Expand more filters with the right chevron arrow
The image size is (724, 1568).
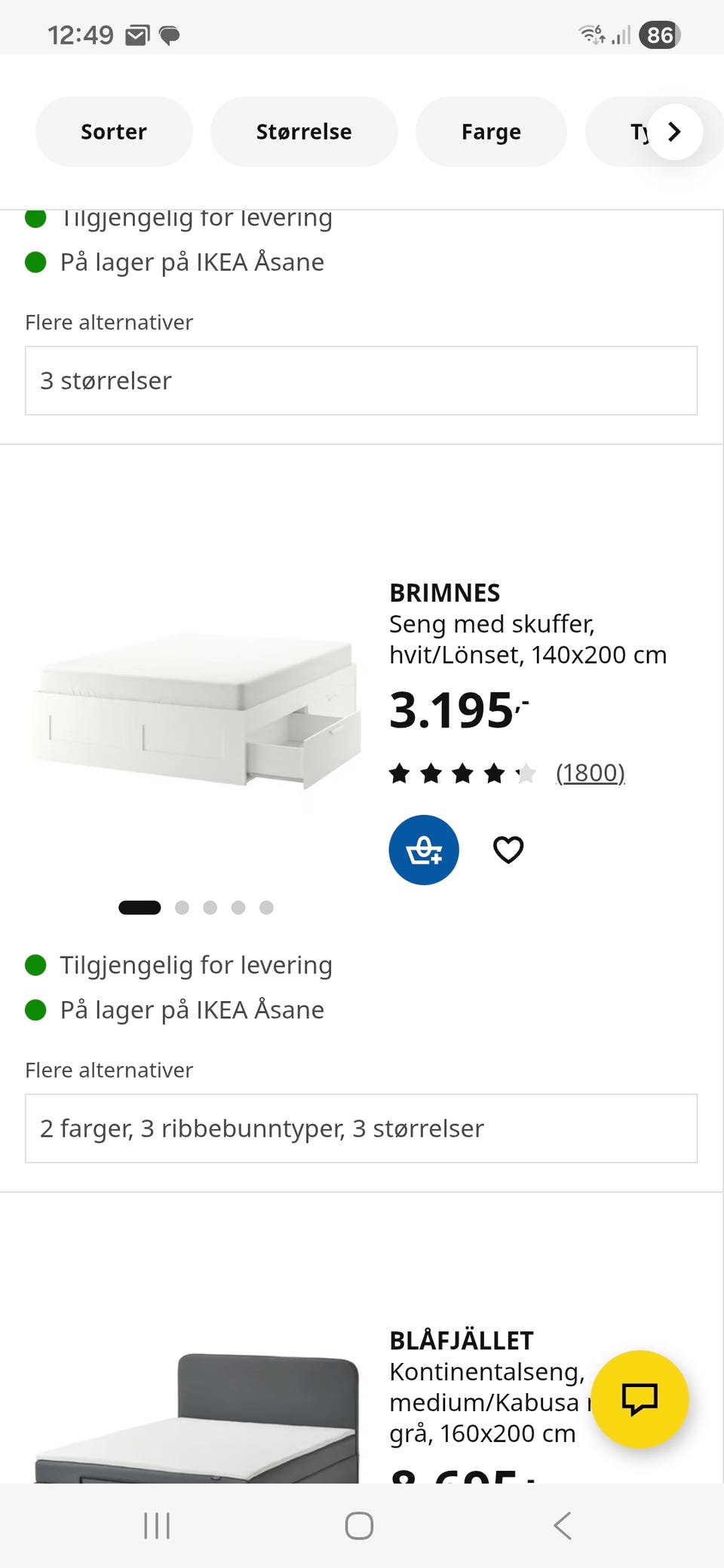click(673, 131)
